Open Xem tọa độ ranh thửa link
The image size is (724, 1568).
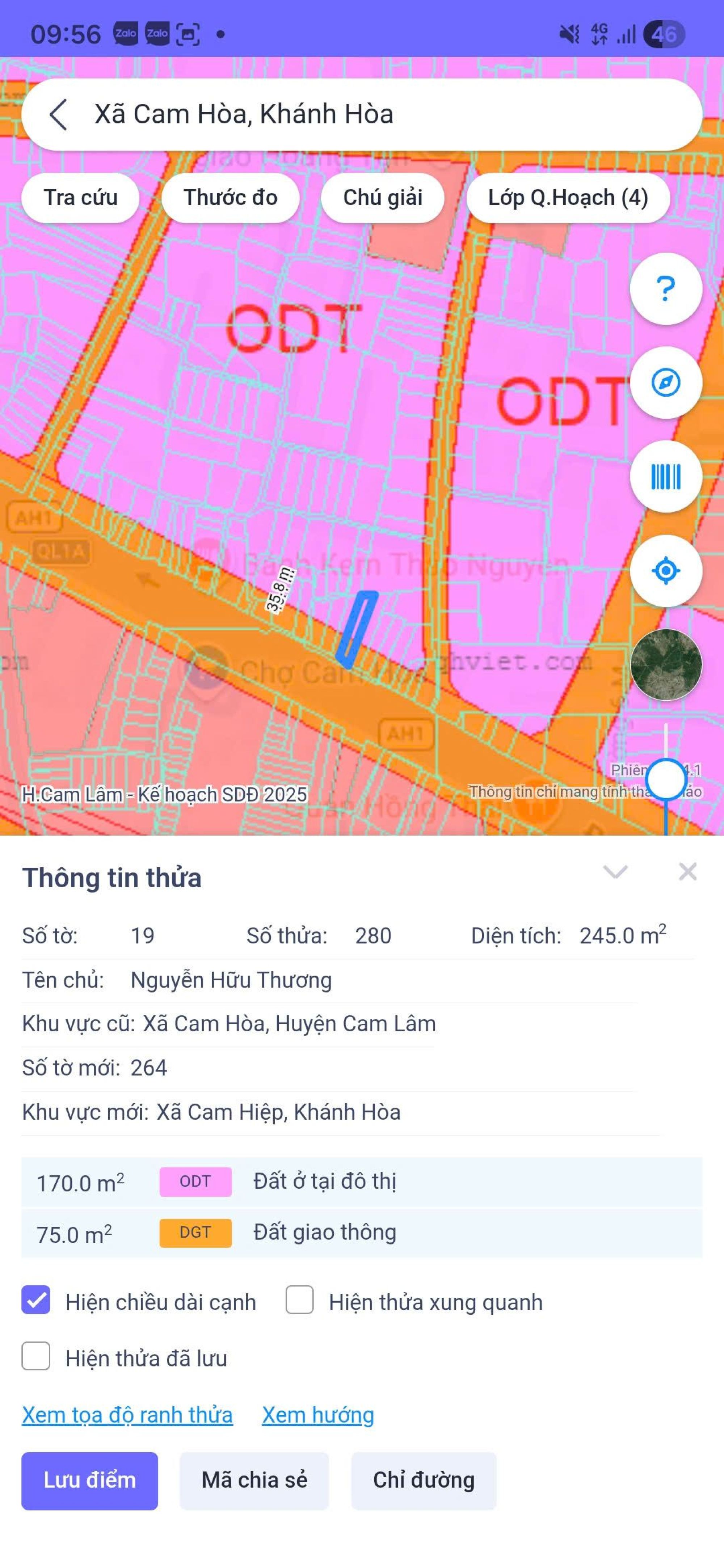coord(127,1415)
